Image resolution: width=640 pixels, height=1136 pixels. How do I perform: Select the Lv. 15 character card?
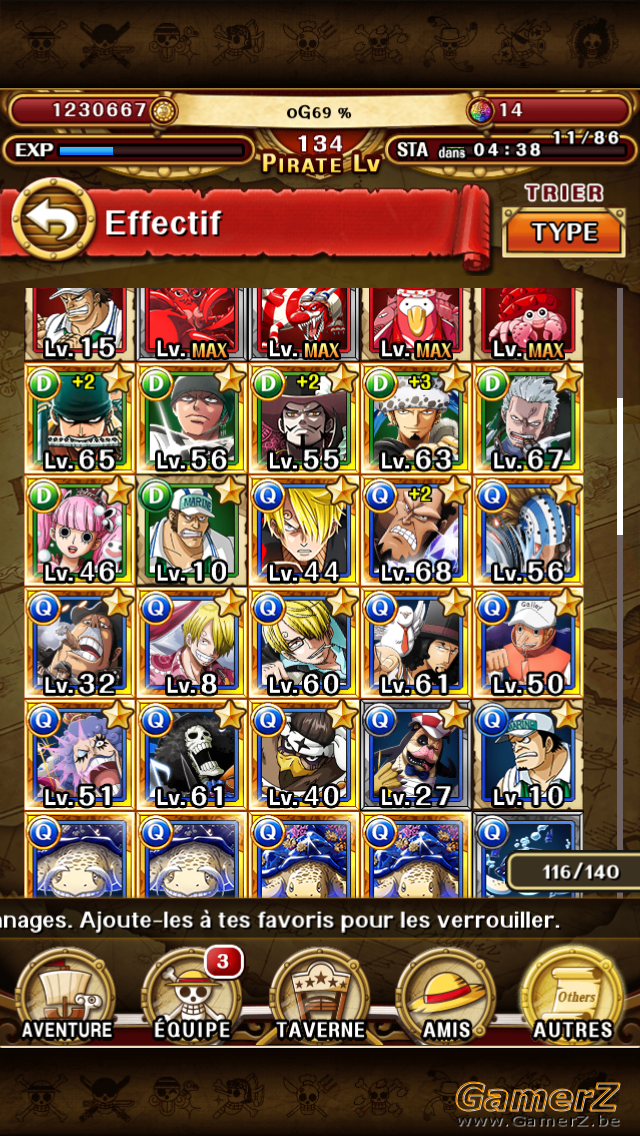[x=80, y=325]
